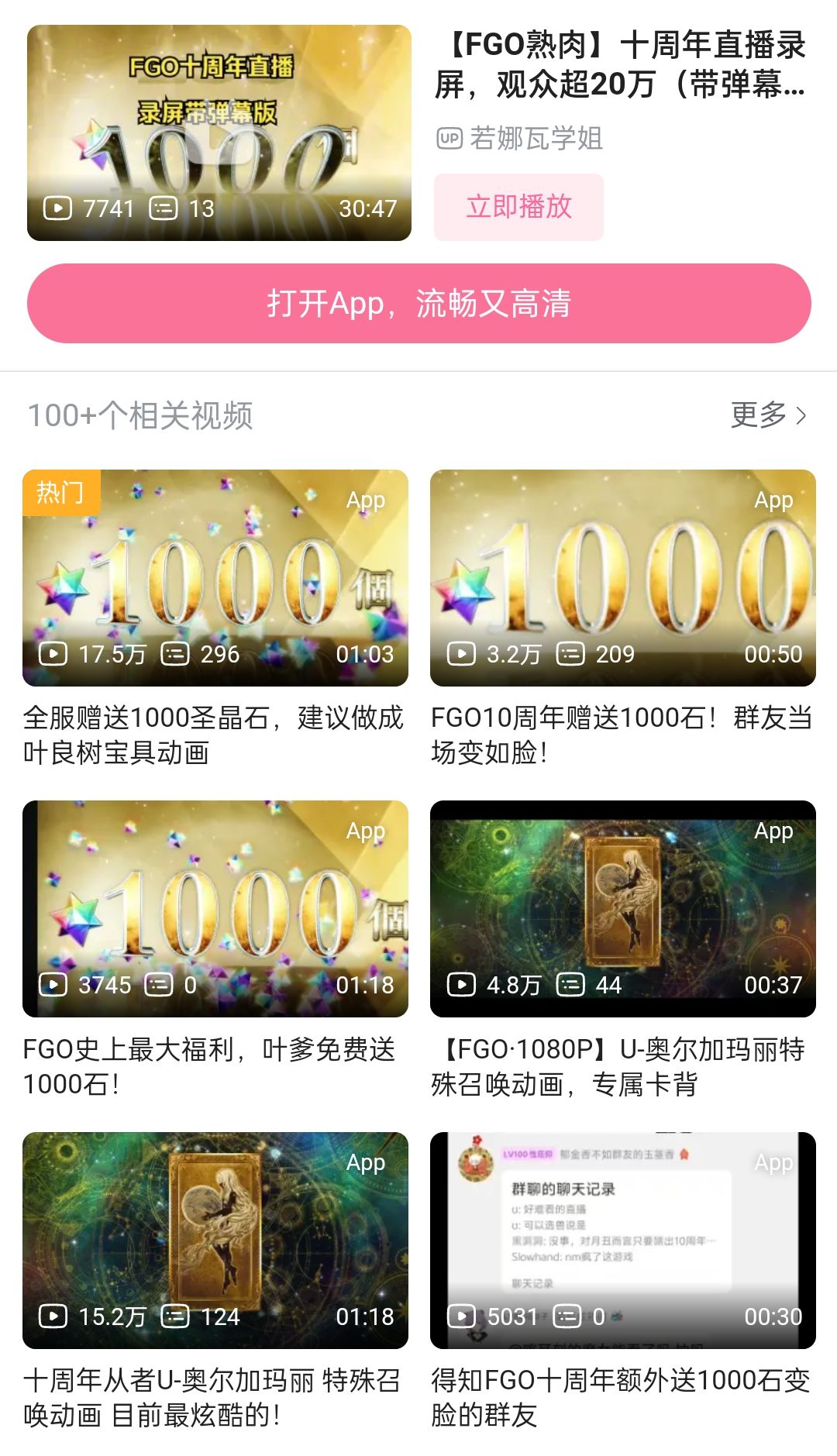Click the App badge on the 群聊聊天记录 video

coord(773,1162)
